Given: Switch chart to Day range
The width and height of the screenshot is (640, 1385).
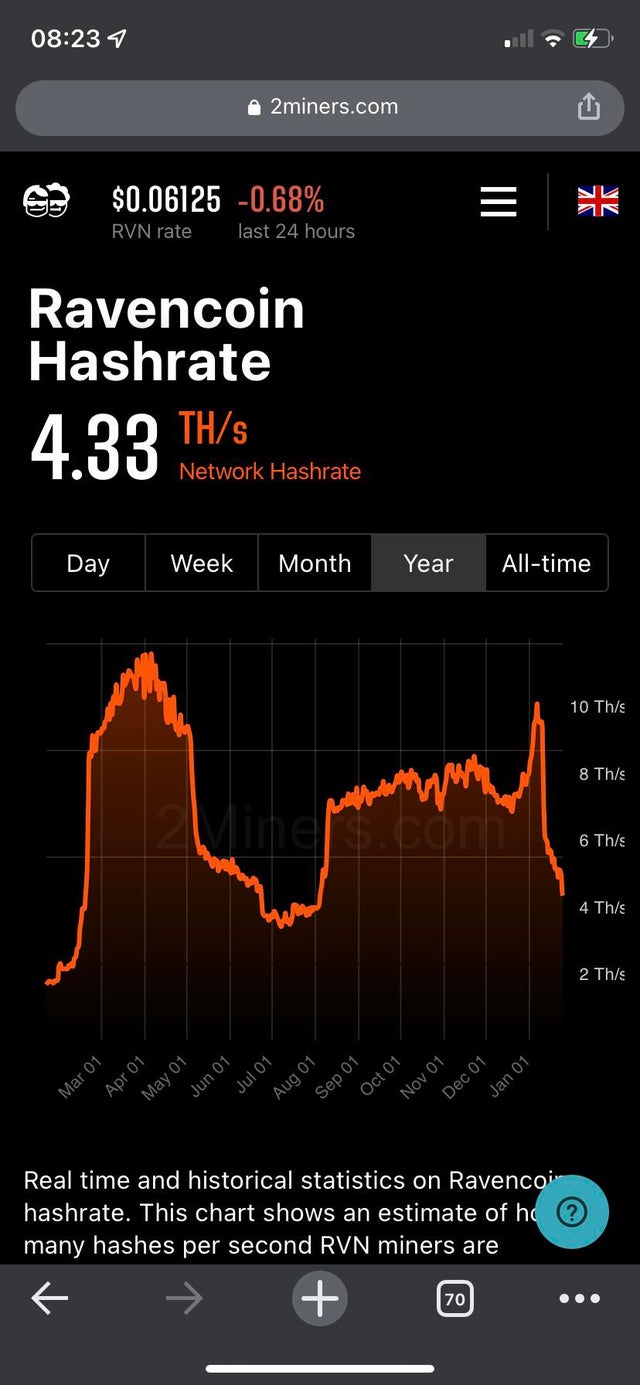Looking at the screenshot, I should [88, 563].
